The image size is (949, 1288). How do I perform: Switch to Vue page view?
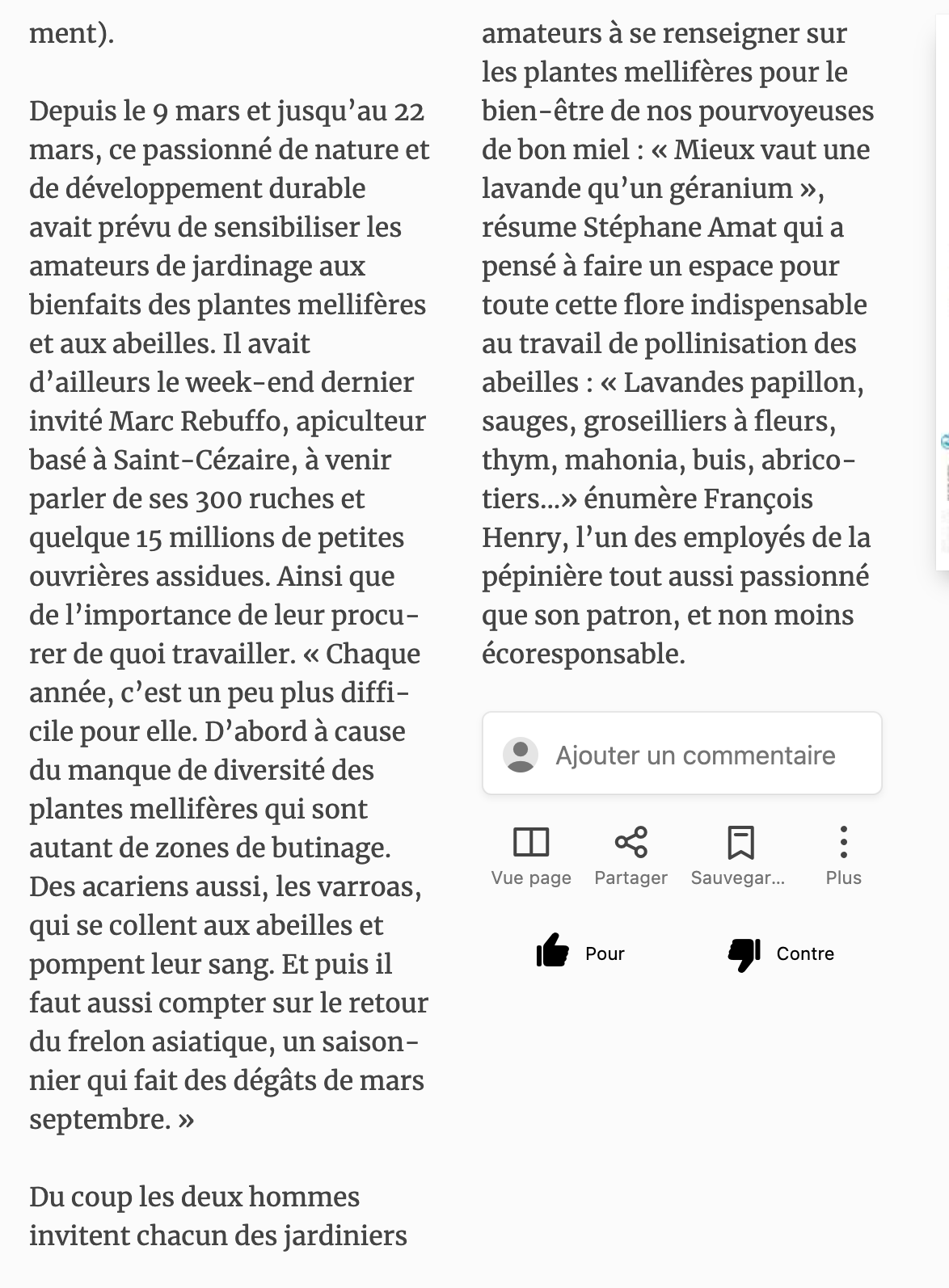pos(531,853)
